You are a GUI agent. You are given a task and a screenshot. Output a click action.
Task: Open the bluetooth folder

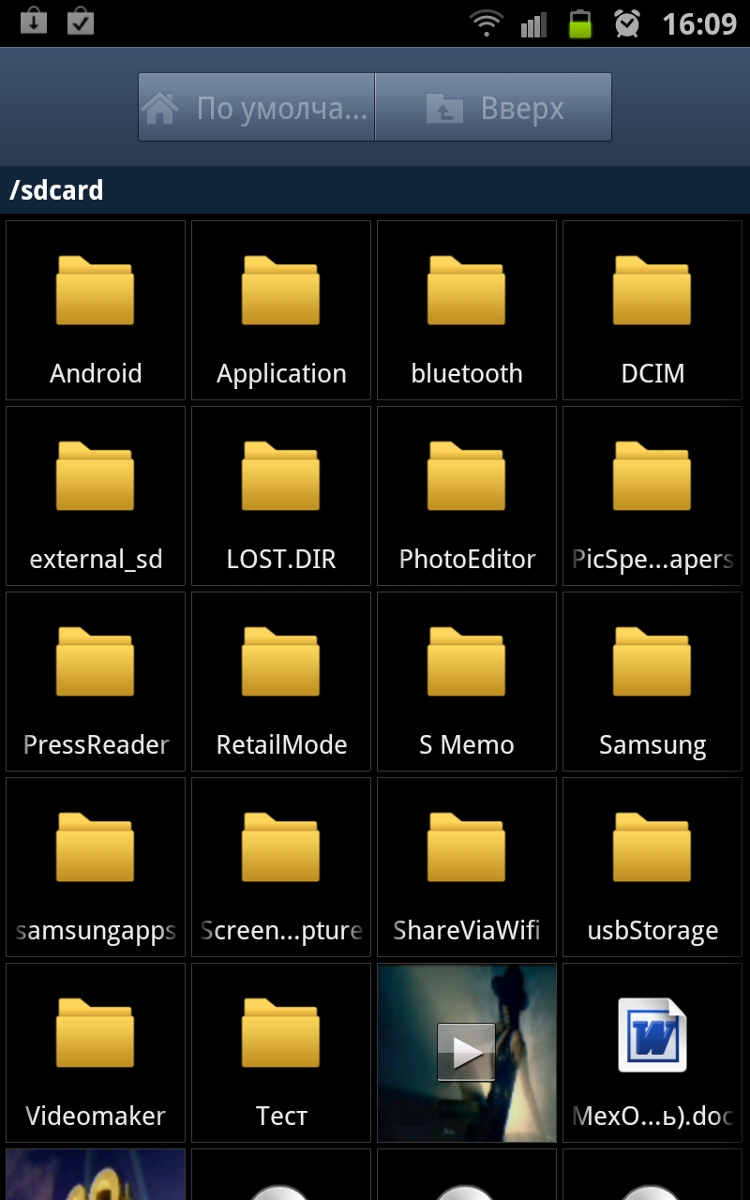tap(467, 310)
